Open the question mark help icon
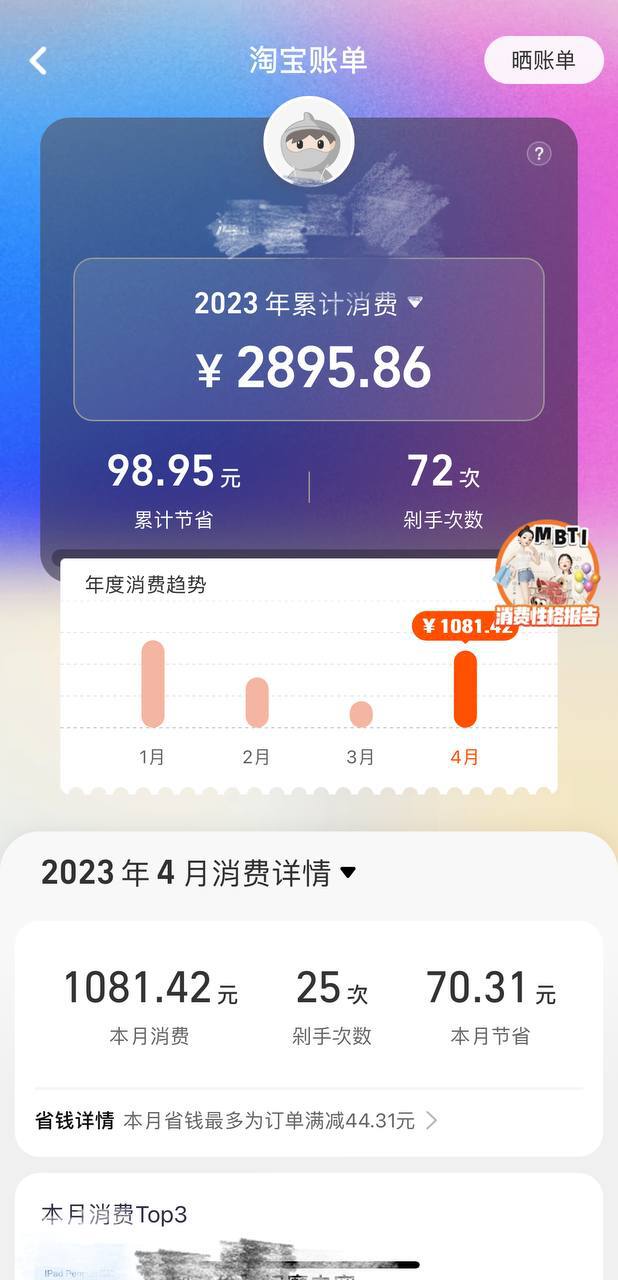The height and width of the screenshot is (1280, 618). (539, 154)
